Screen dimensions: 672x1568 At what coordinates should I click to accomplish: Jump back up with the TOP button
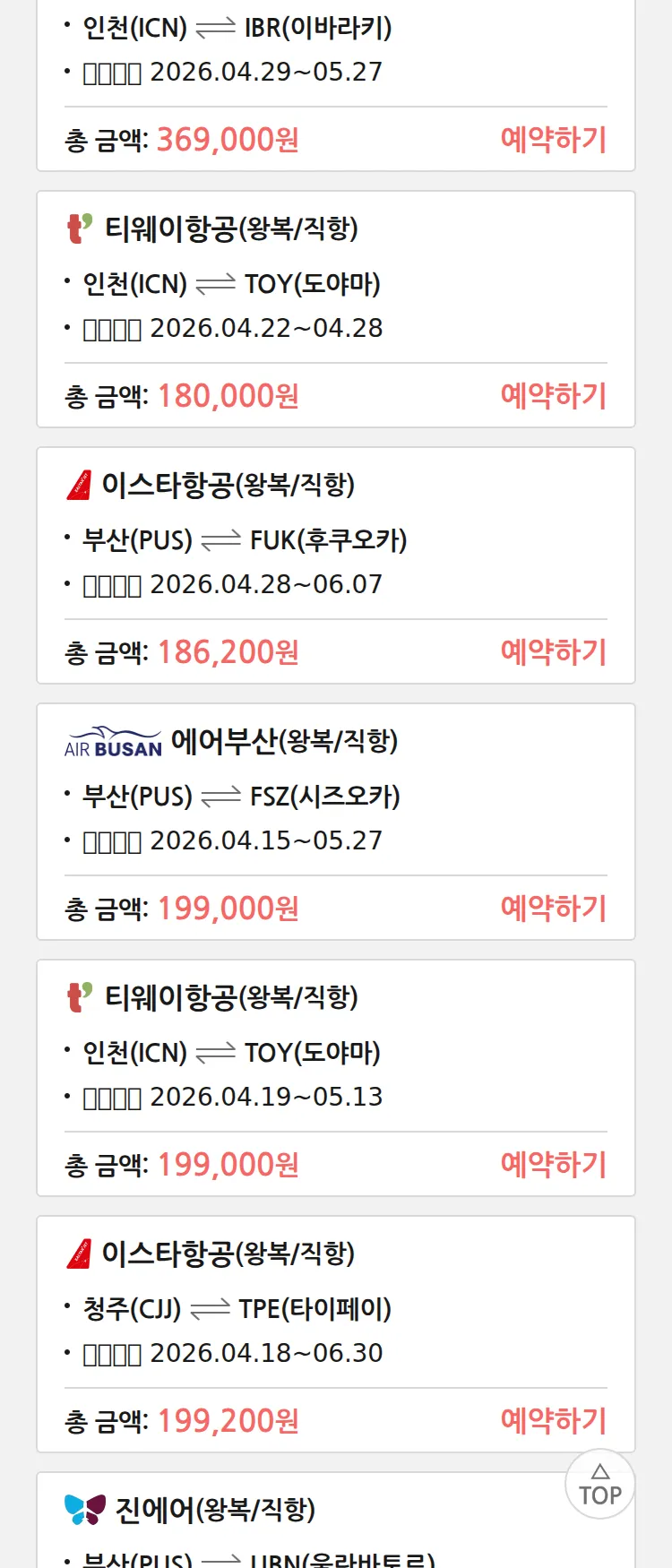(599, 1485)
